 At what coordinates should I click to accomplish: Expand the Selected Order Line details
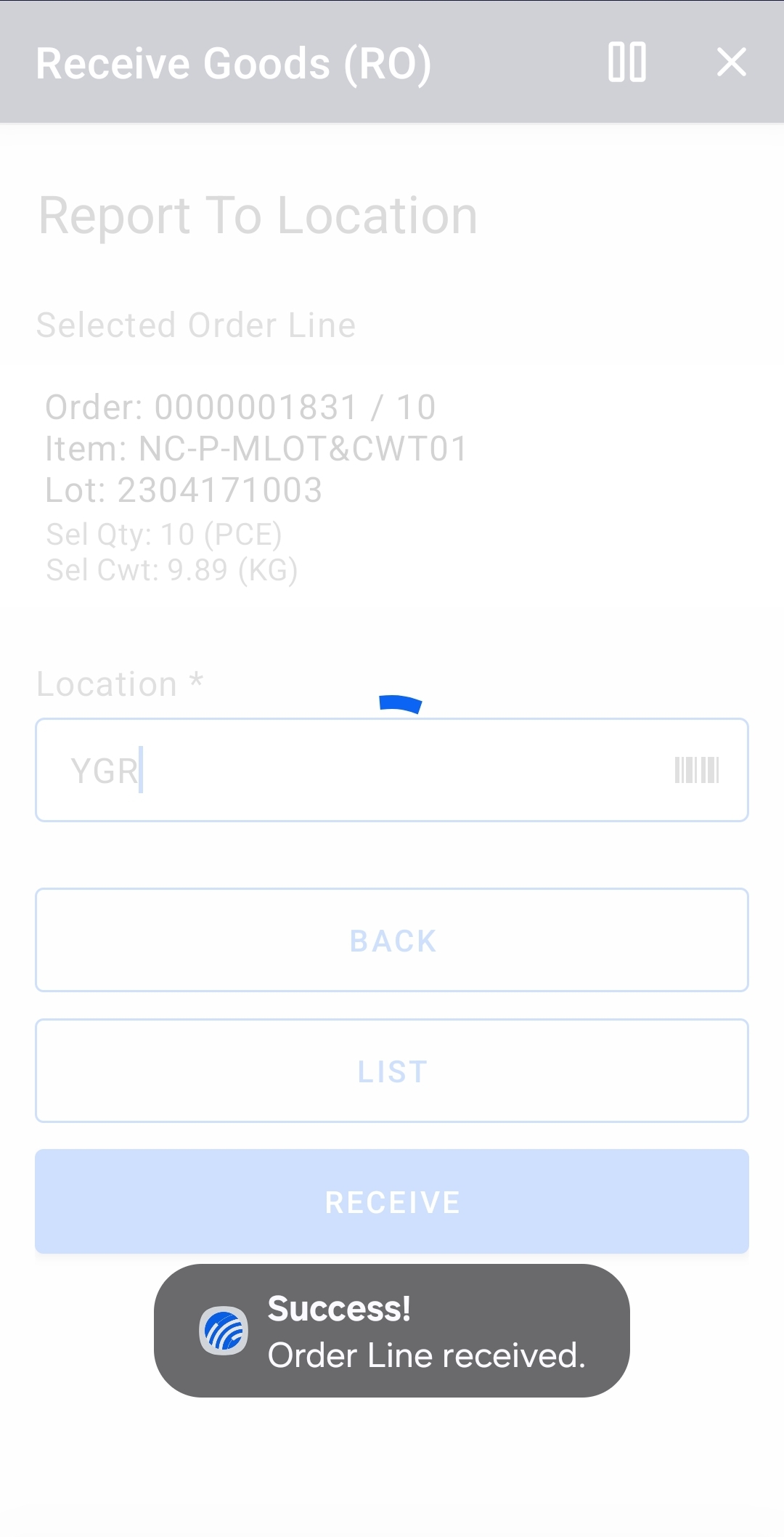pos(196,325)
